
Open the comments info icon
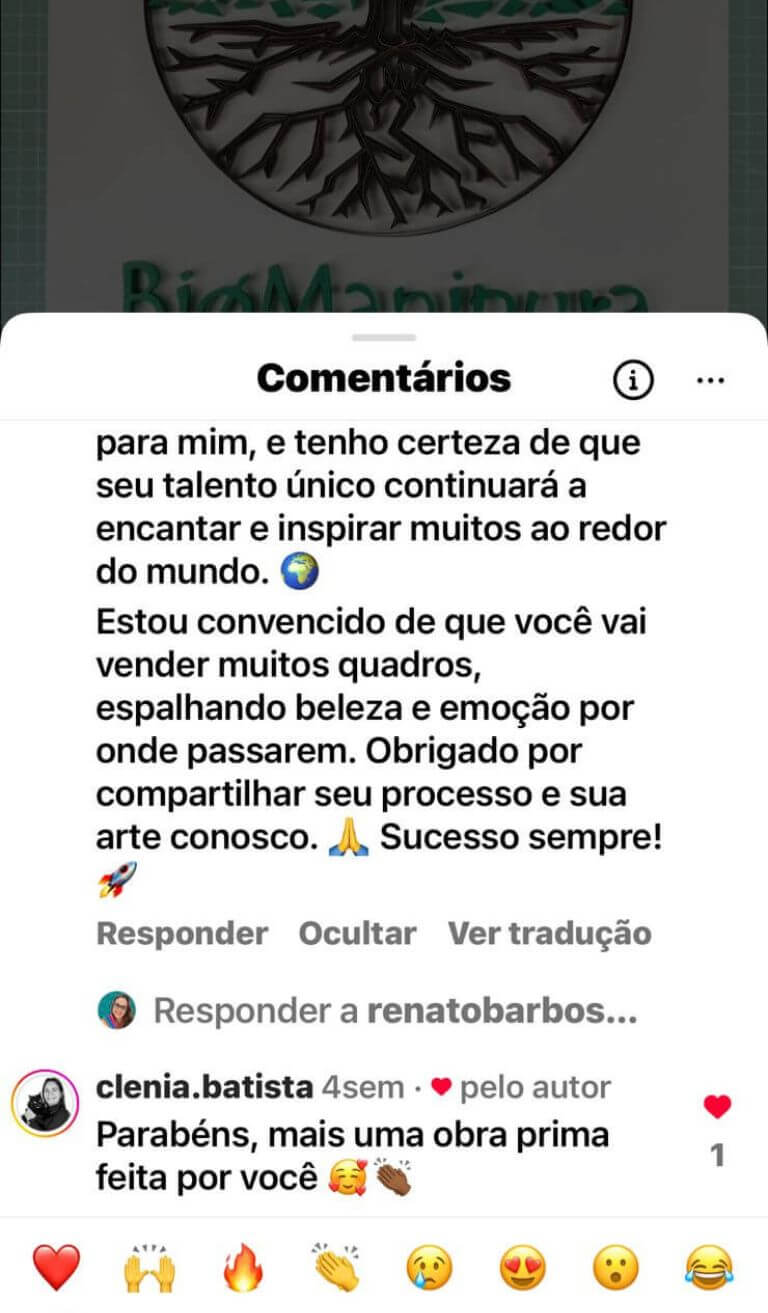click(x=632, y=379)
